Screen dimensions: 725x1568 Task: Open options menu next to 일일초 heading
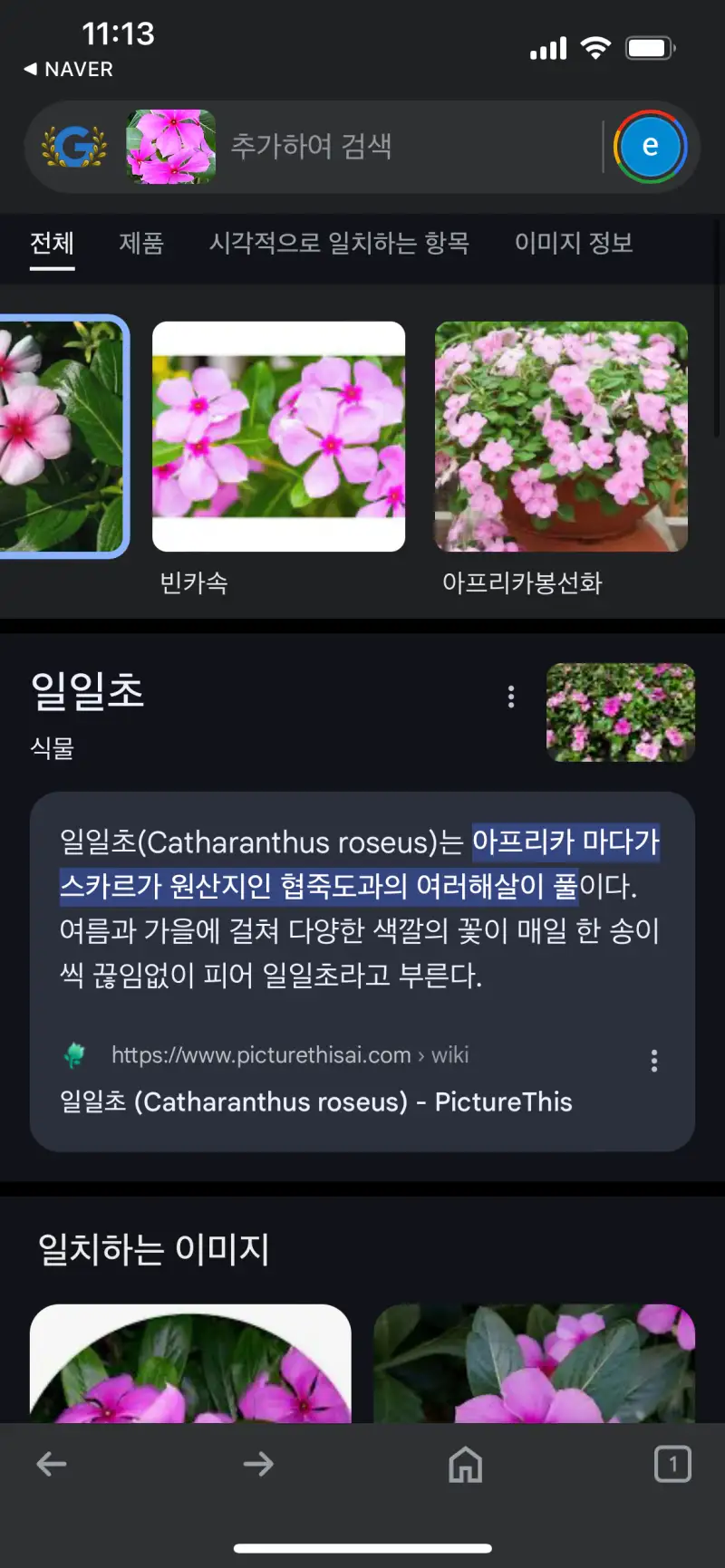(x=511, y=697)
